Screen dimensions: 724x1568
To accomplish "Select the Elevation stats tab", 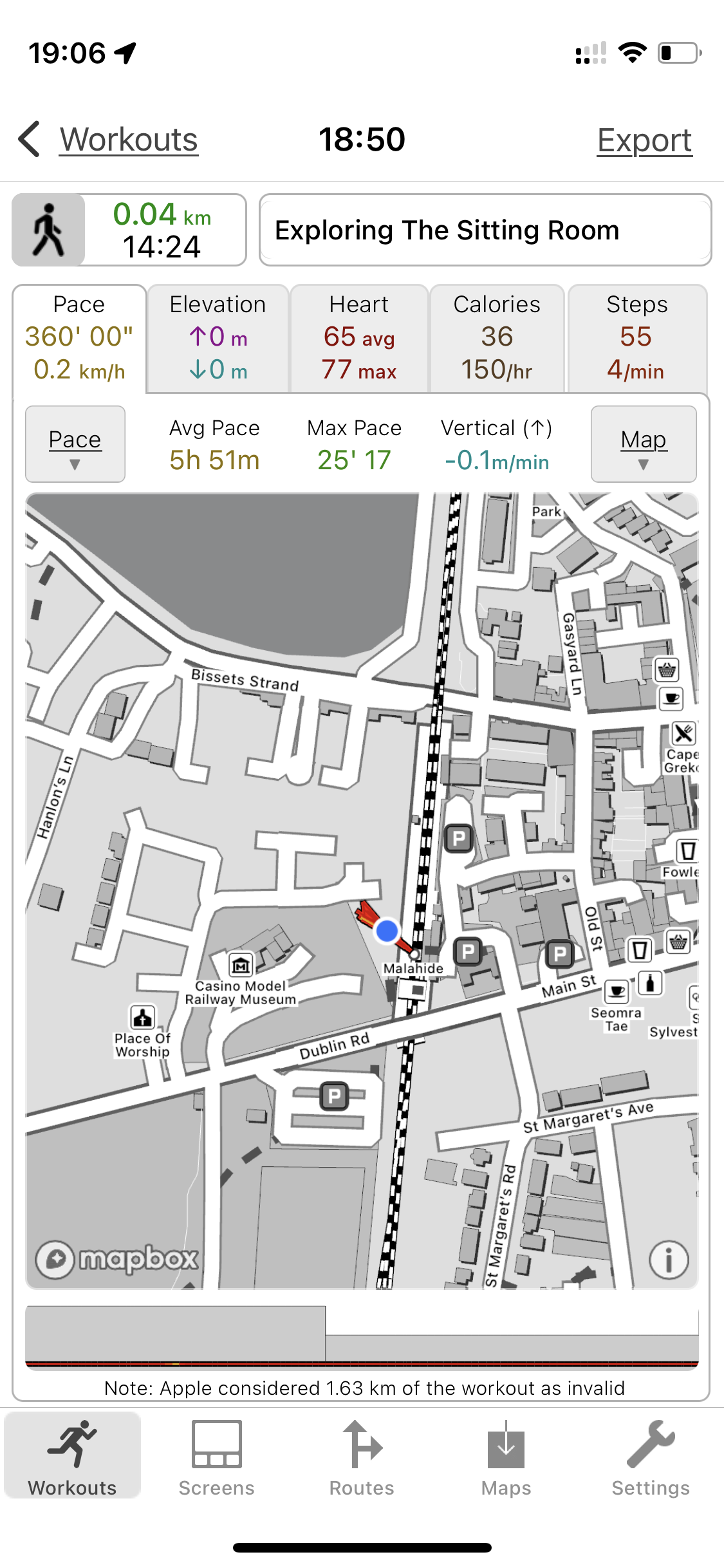I will (218, 338).
